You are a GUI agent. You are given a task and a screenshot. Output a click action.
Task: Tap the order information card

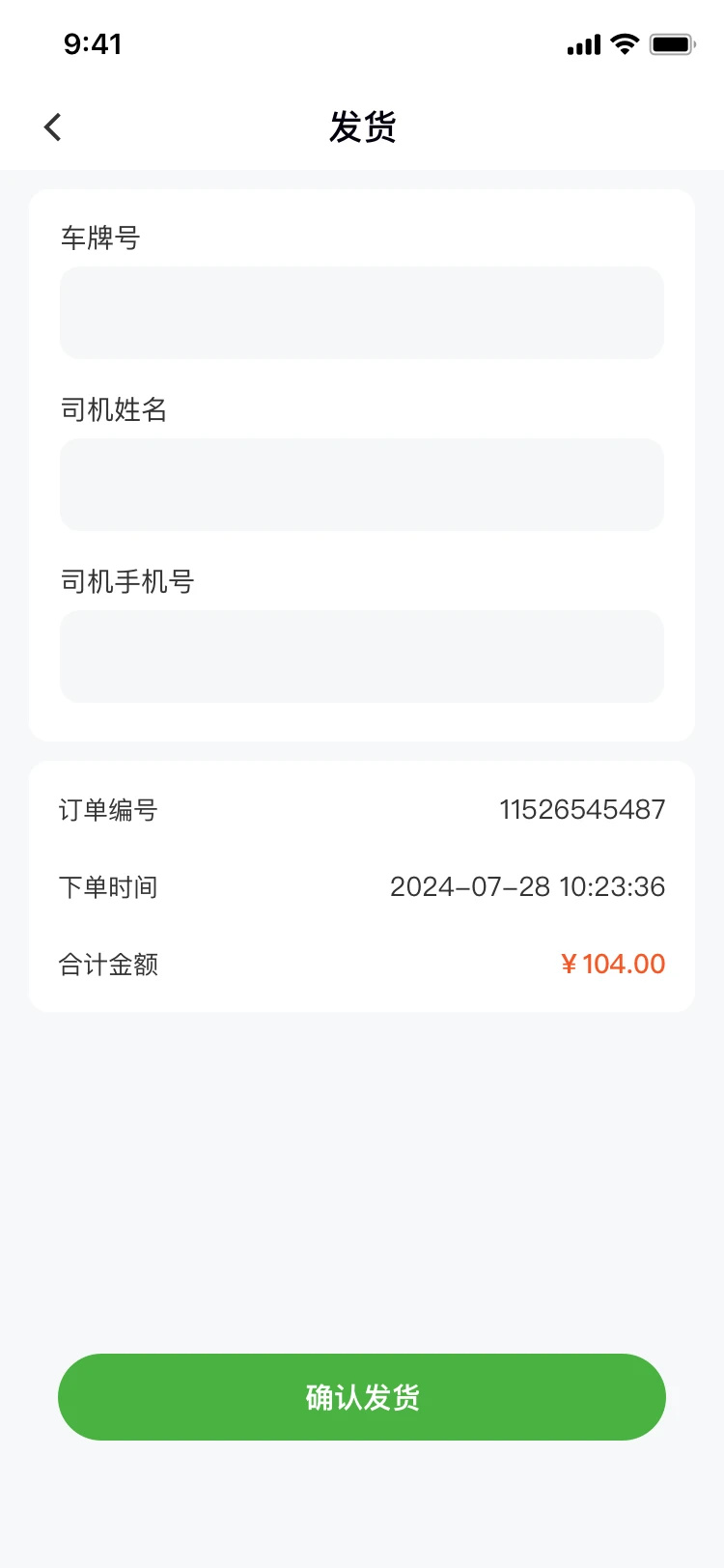tap(362, 884)
